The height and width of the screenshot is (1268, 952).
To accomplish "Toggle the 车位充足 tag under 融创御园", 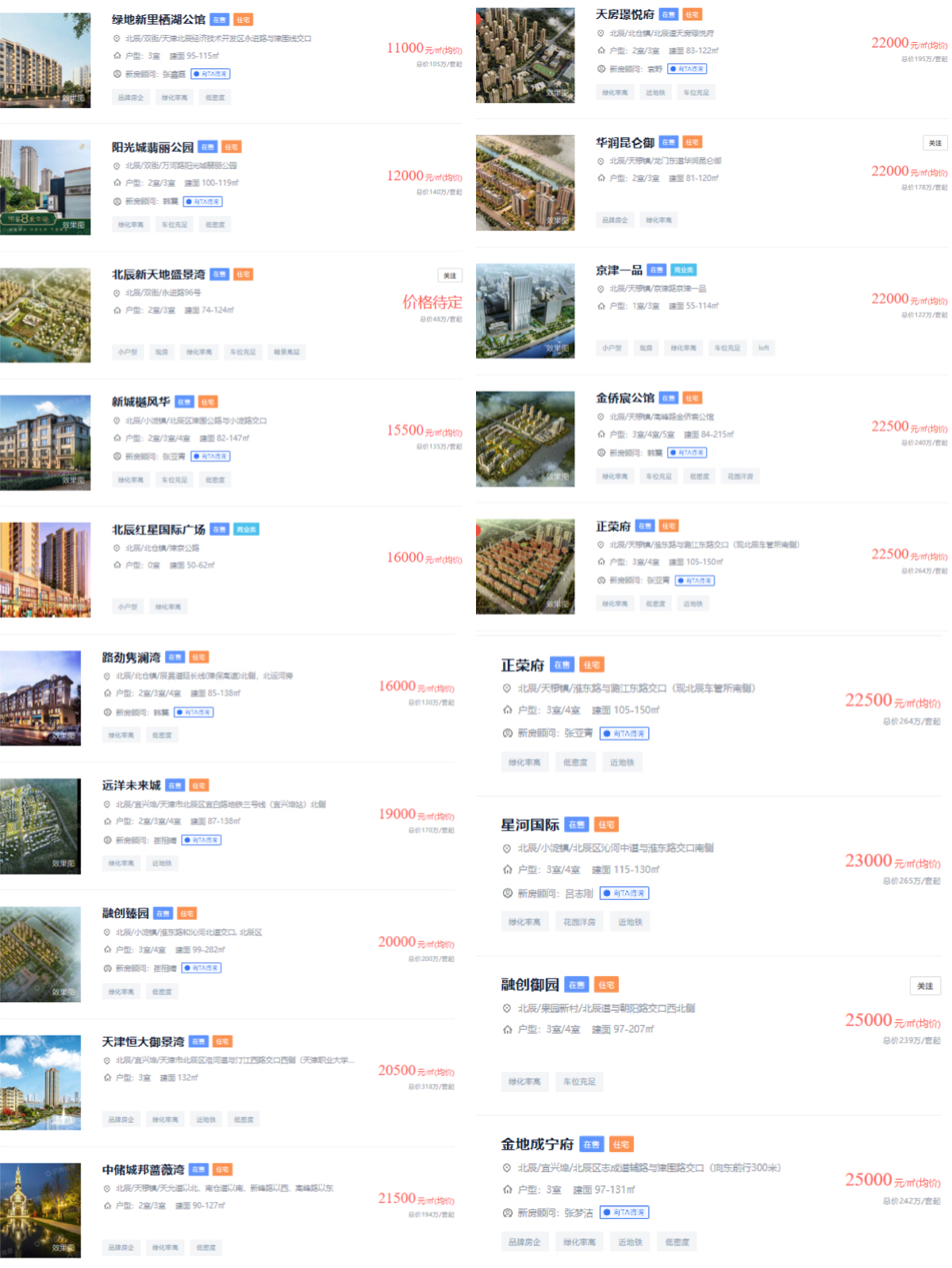I will (579, 1082).
